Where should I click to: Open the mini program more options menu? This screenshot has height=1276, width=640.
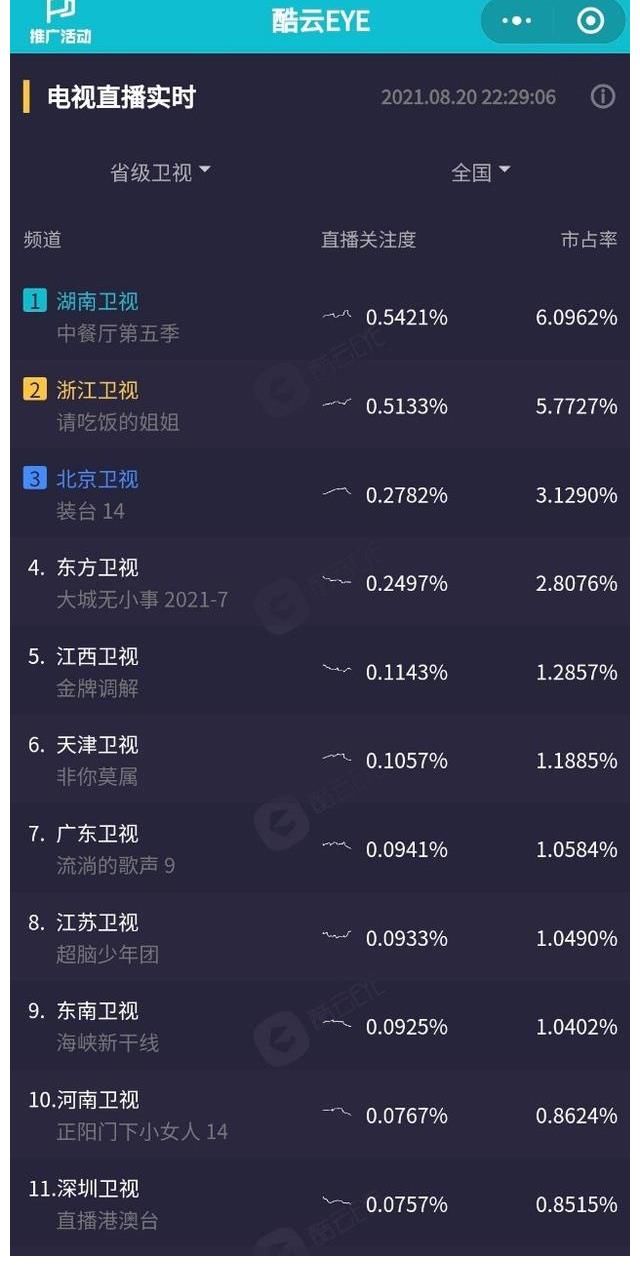[516, 21]
